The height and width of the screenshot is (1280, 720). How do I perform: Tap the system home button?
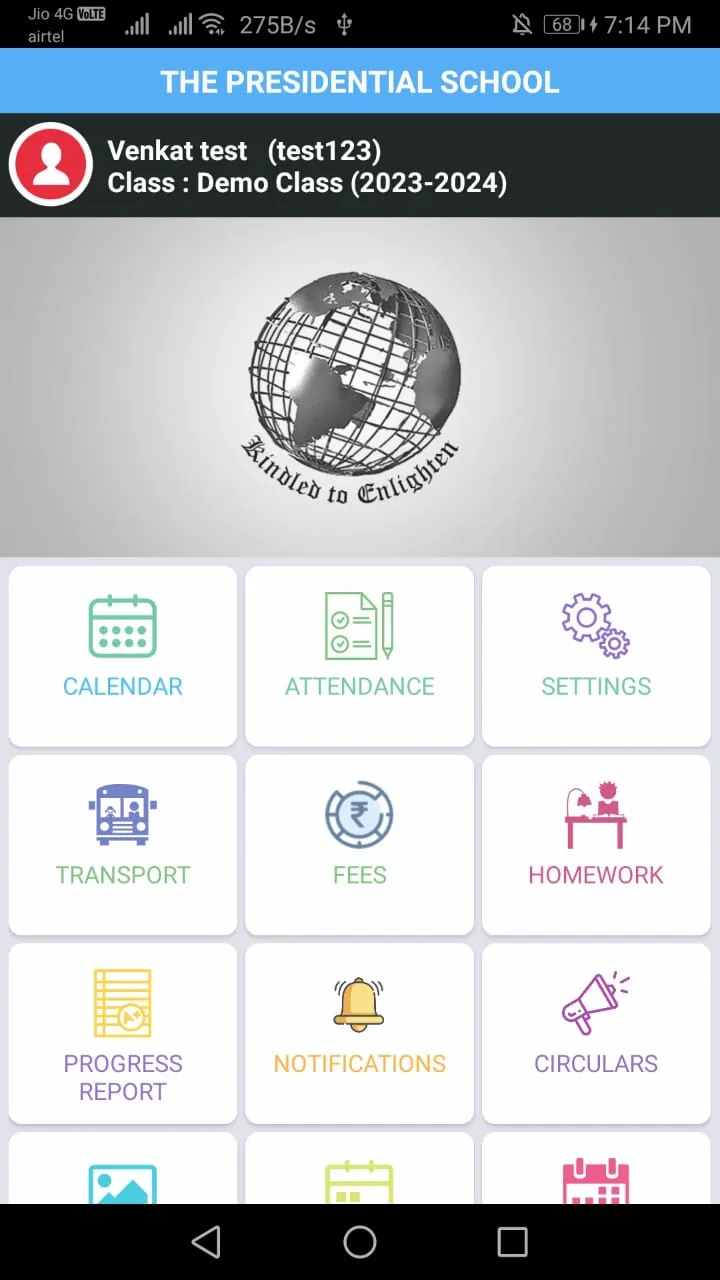tap(360, 1242)
